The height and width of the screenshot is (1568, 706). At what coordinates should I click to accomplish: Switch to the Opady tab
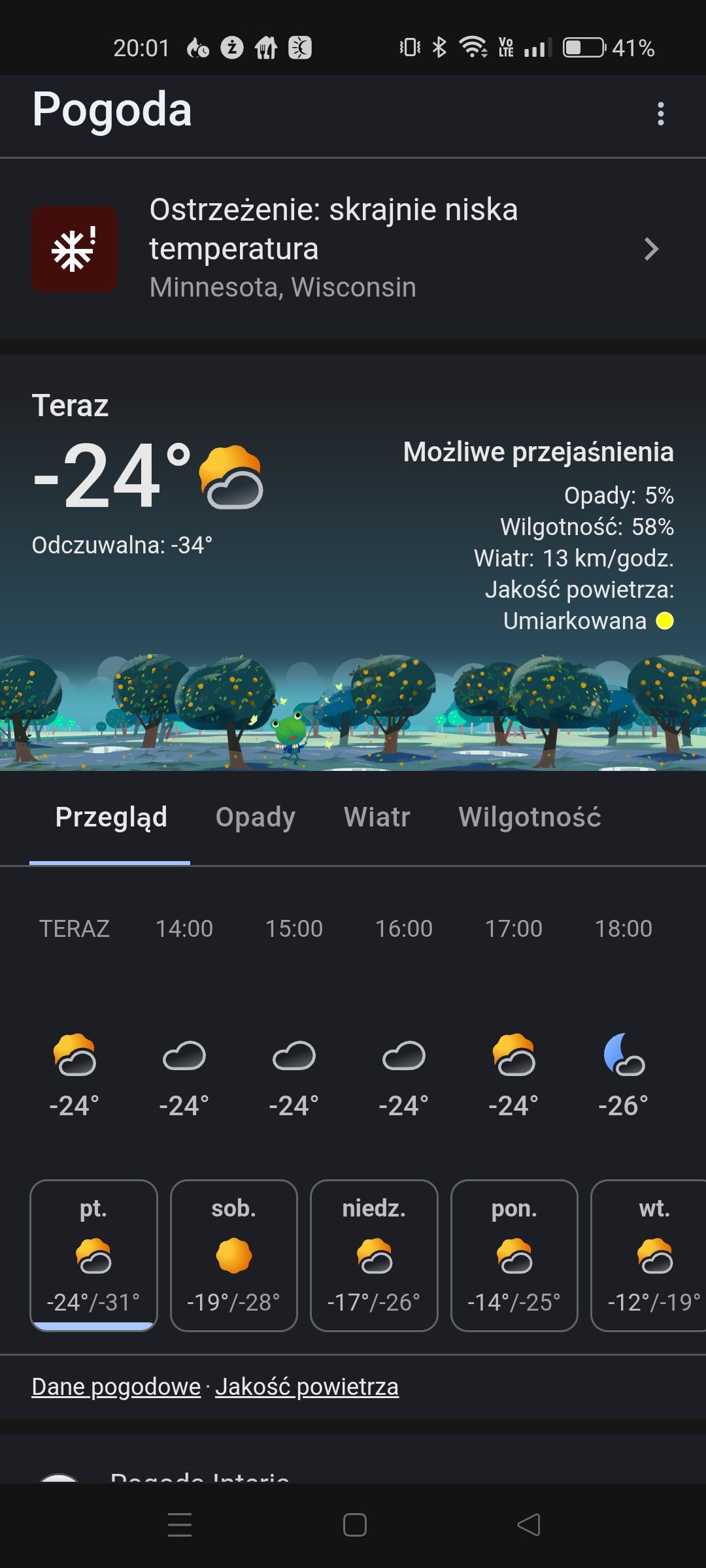point(256,817)
